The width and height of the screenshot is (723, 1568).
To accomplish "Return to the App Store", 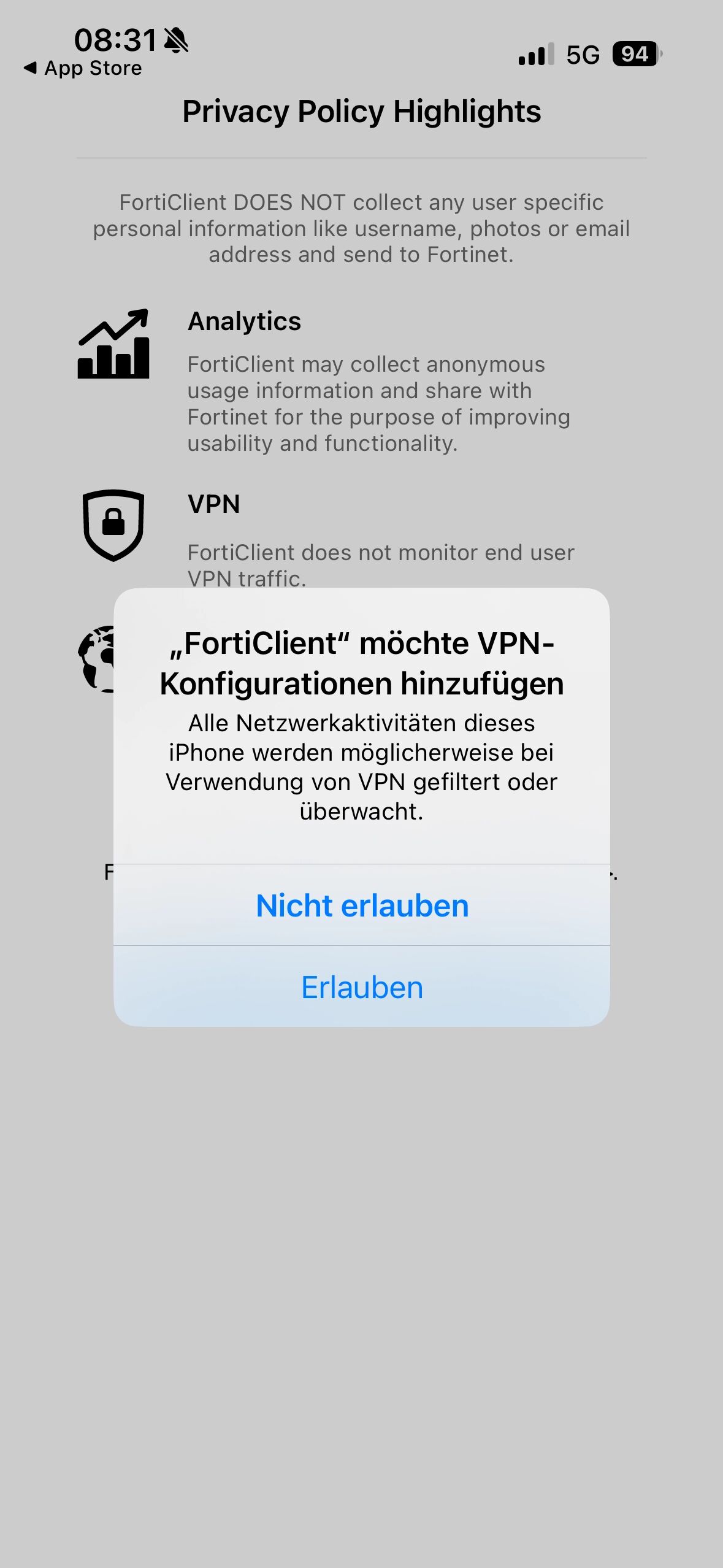I will point(83,68).
